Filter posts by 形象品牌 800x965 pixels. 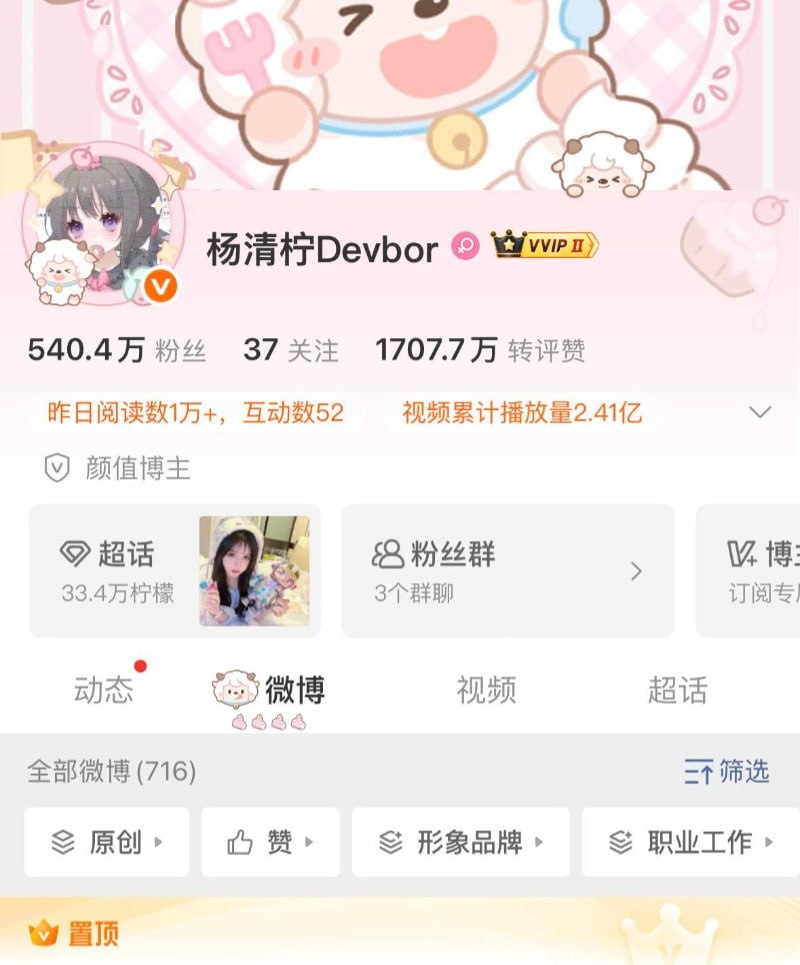click(460, 842)
